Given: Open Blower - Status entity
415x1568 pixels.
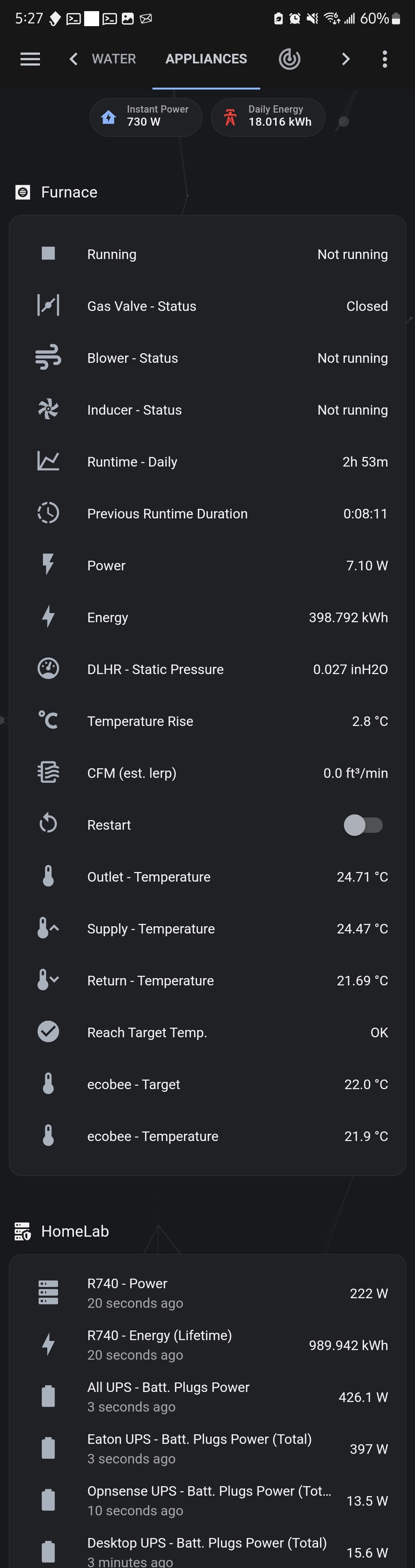Looking at the screenshot, I should [x=207, y=358].
